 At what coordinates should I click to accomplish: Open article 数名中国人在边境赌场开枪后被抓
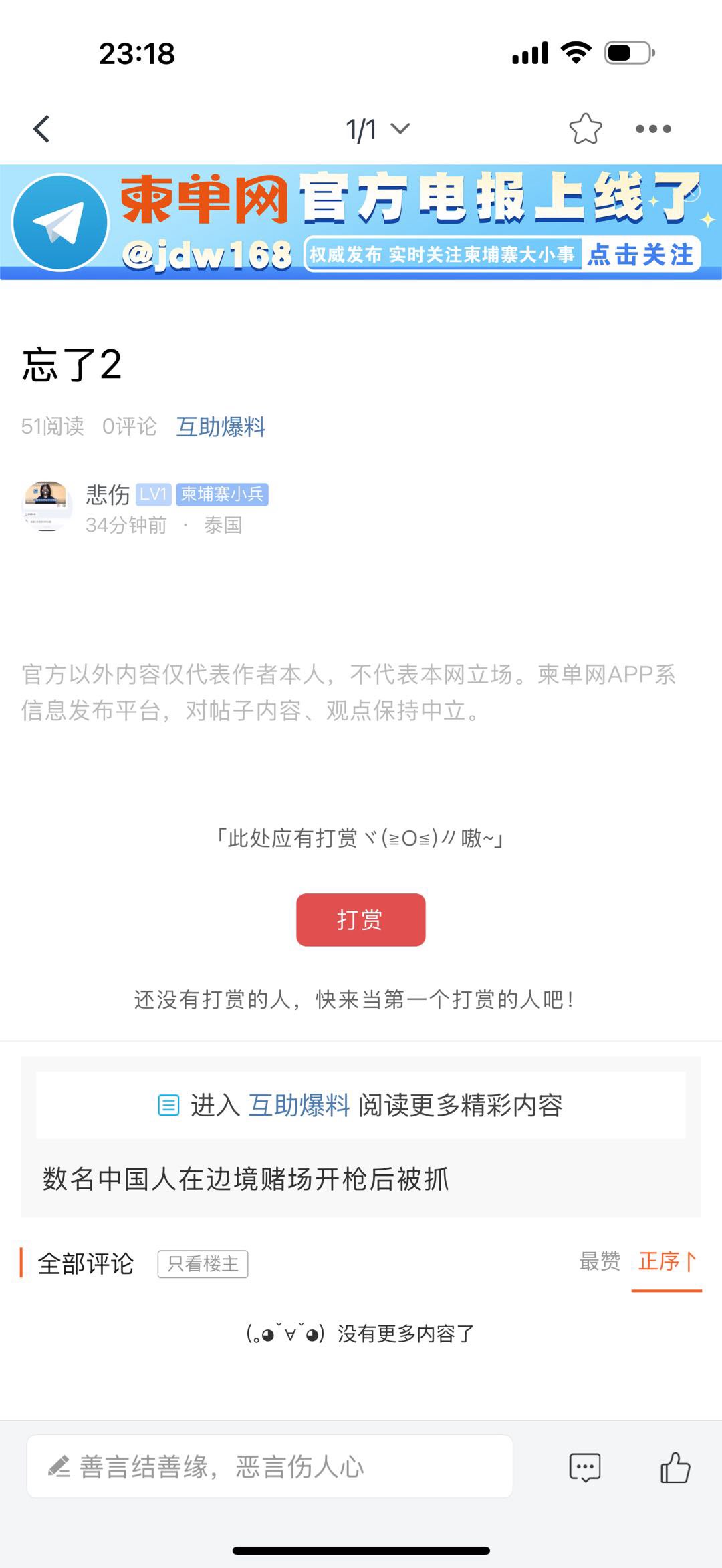pyautogui.click(x=245, y=1179)
